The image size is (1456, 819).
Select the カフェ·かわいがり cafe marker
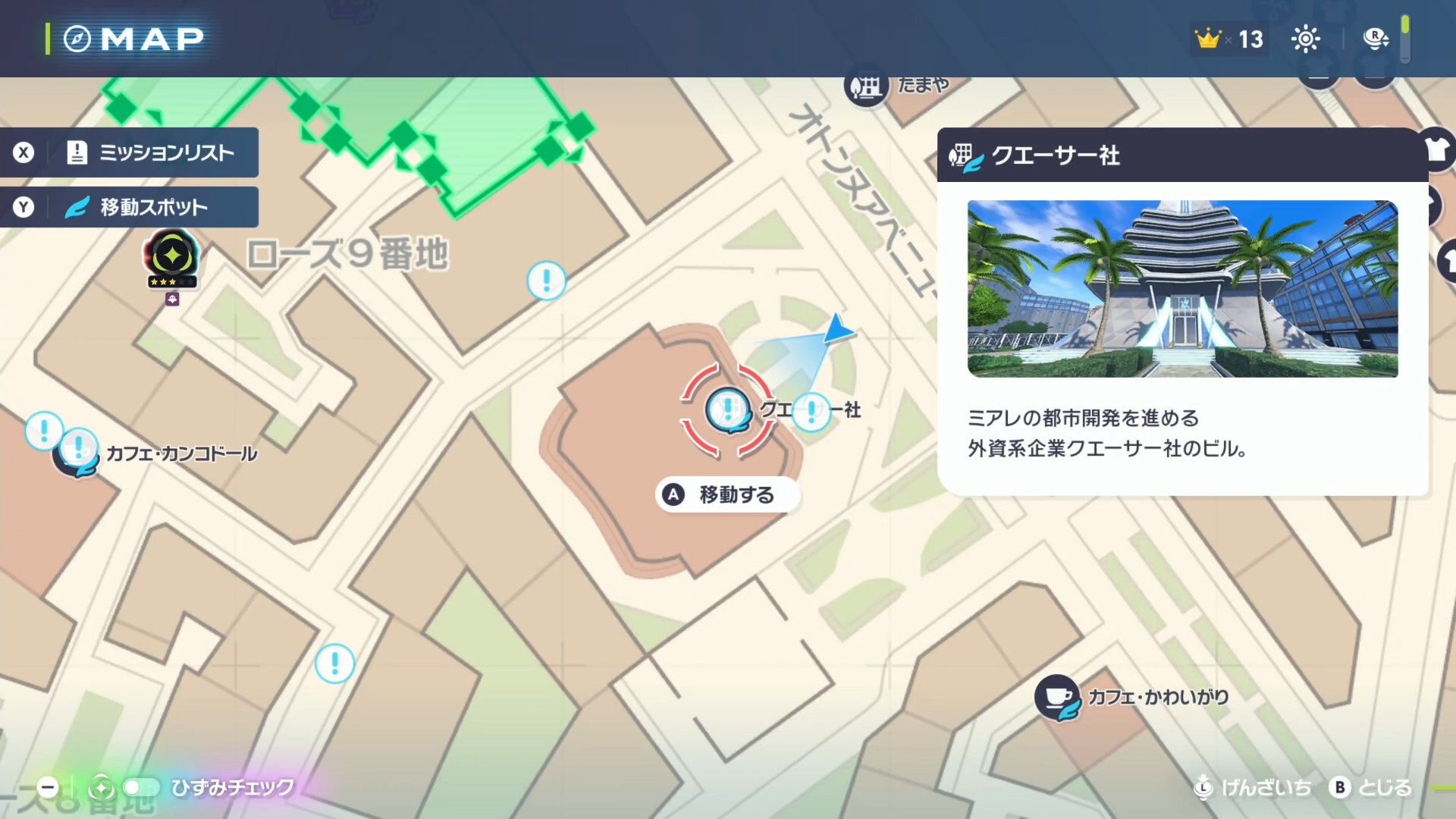tap(1057, 697)
